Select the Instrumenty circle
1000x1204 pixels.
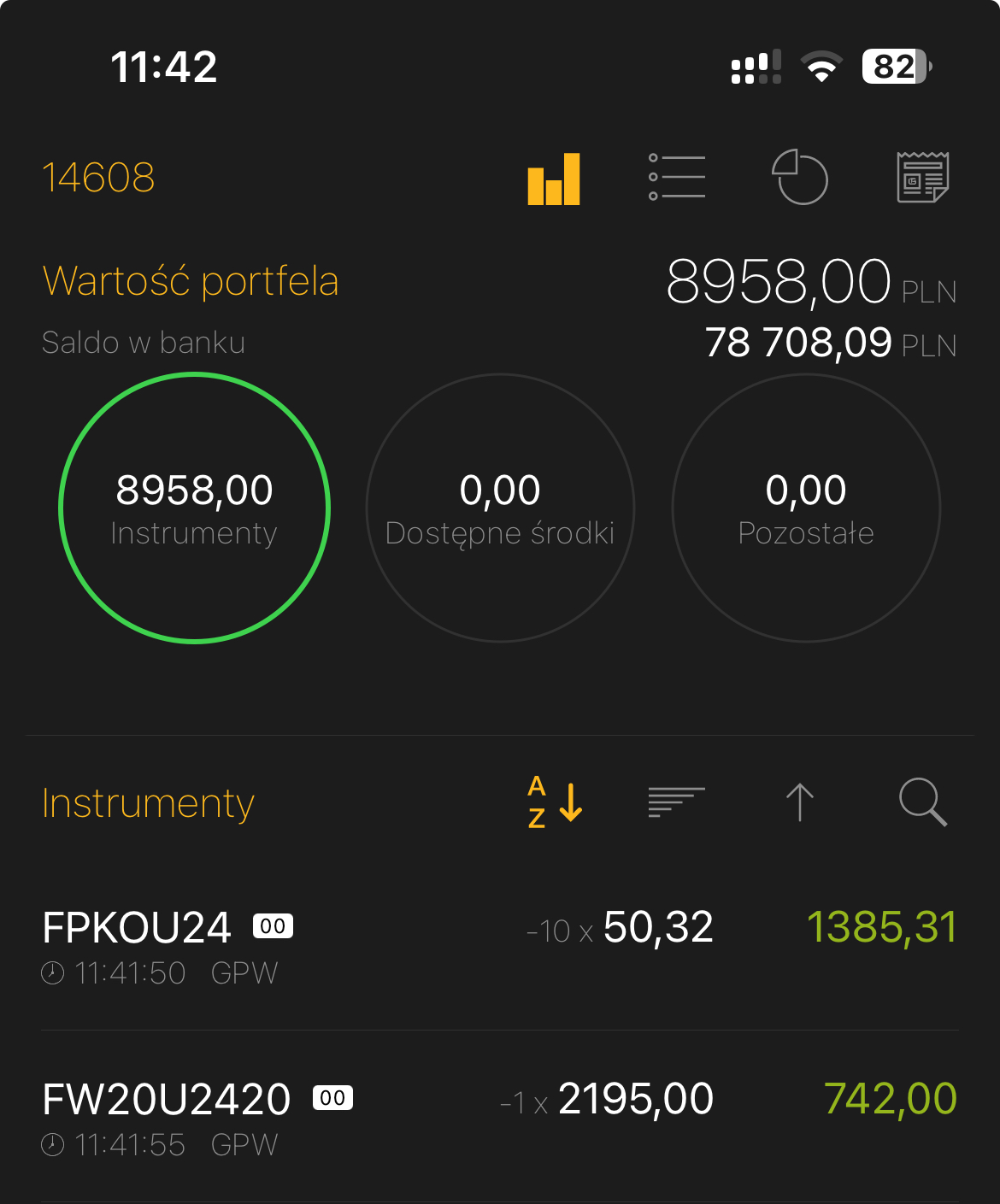195,508
